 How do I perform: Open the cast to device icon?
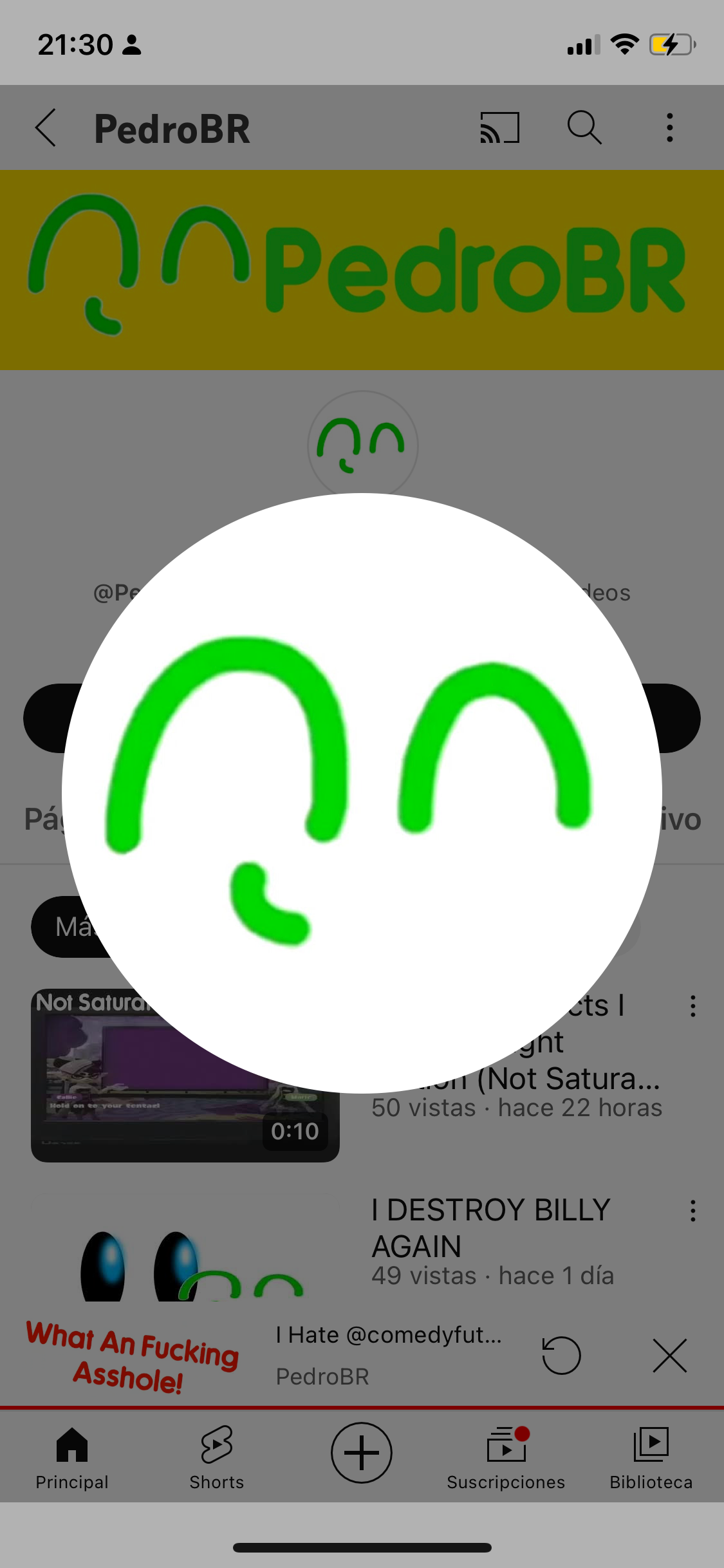pos(499,127)
